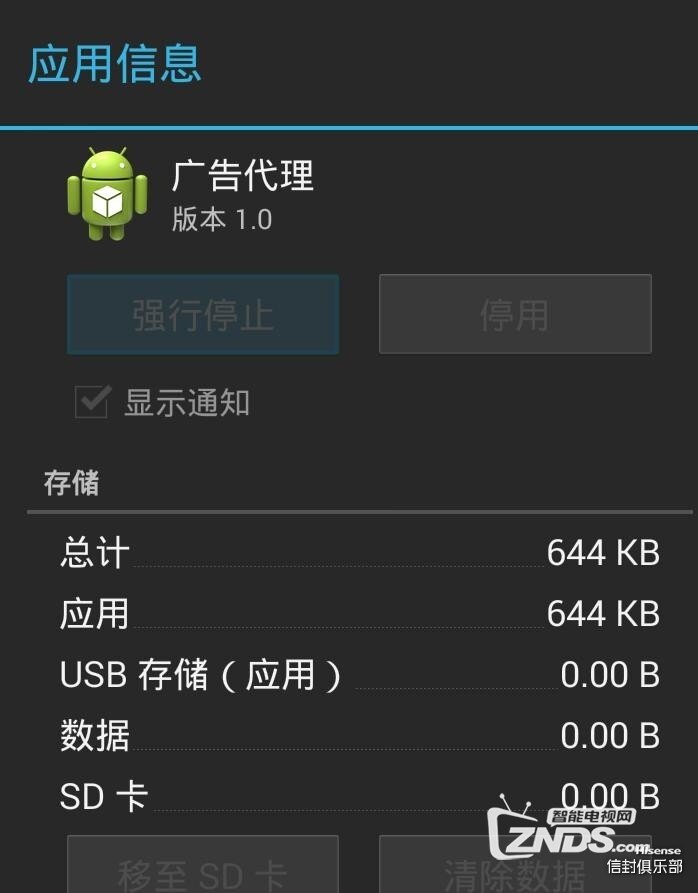Toggle the 显示通知 (show notifications) checkbox
The width and height of the screenshot is (698, 893).
tap(92, 402)
